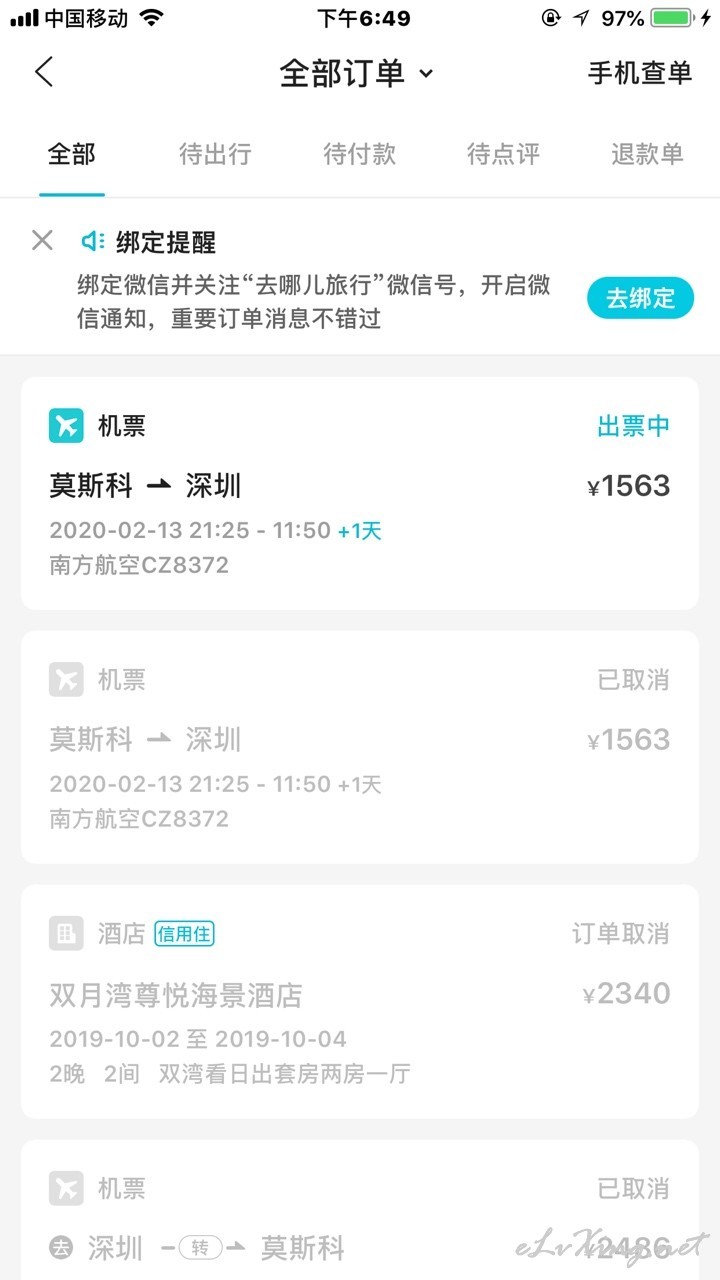
Task: Dismiss the 绑定提醒 banner
Action: tap(42, 240)
